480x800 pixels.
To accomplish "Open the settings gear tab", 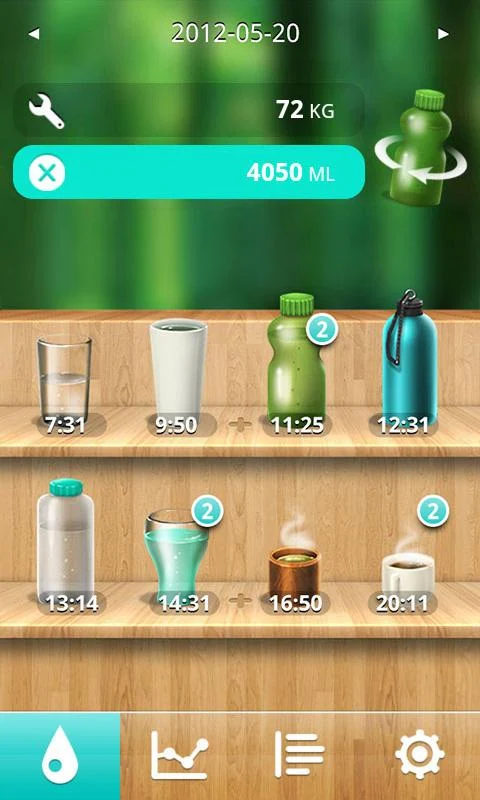I will point(420,754).
